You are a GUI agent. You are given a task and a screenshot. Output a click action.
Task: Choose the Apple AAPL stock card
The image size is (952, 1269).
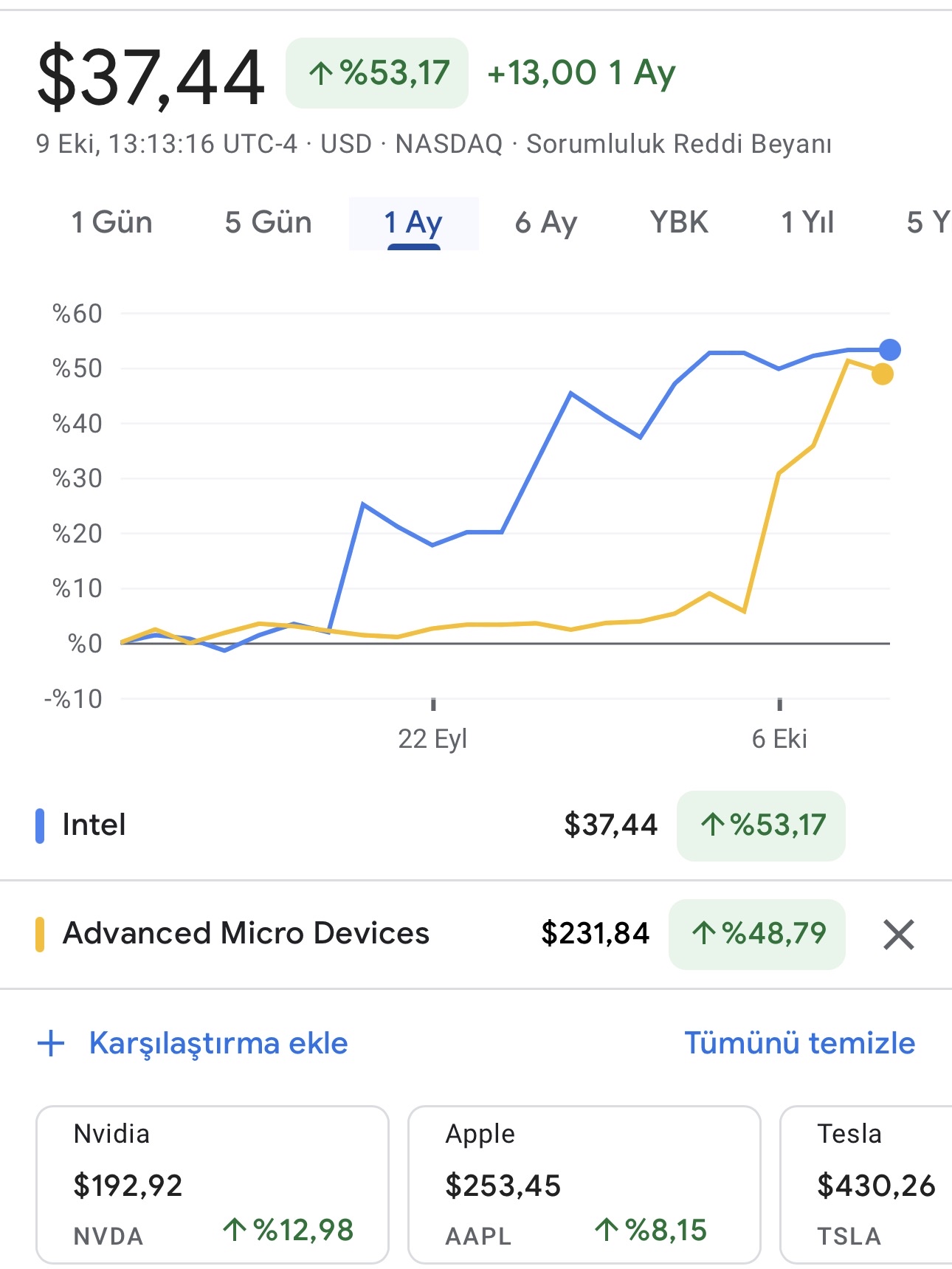584,1184
